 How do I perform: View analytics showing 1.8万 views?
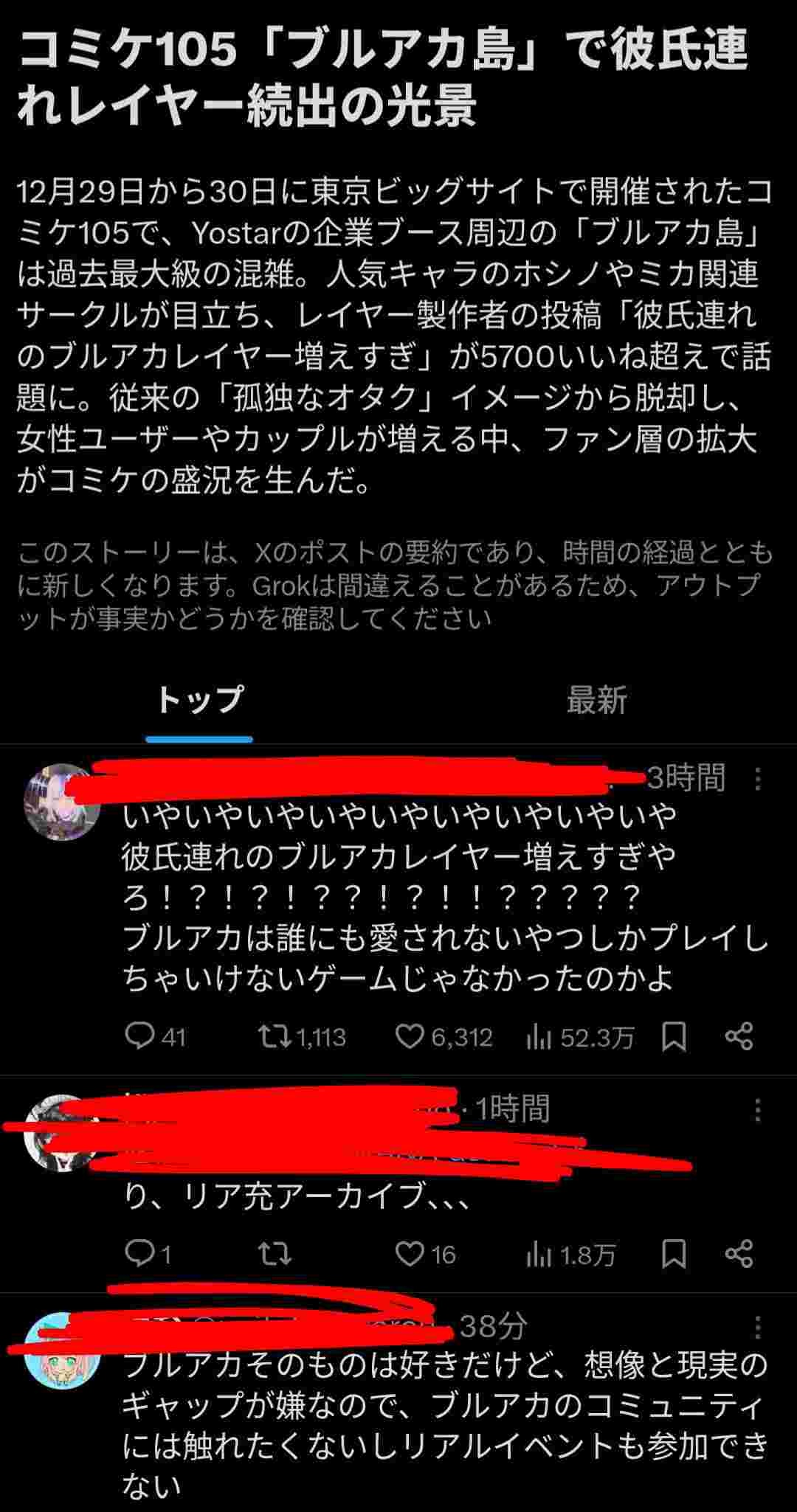coord(570,1254)
